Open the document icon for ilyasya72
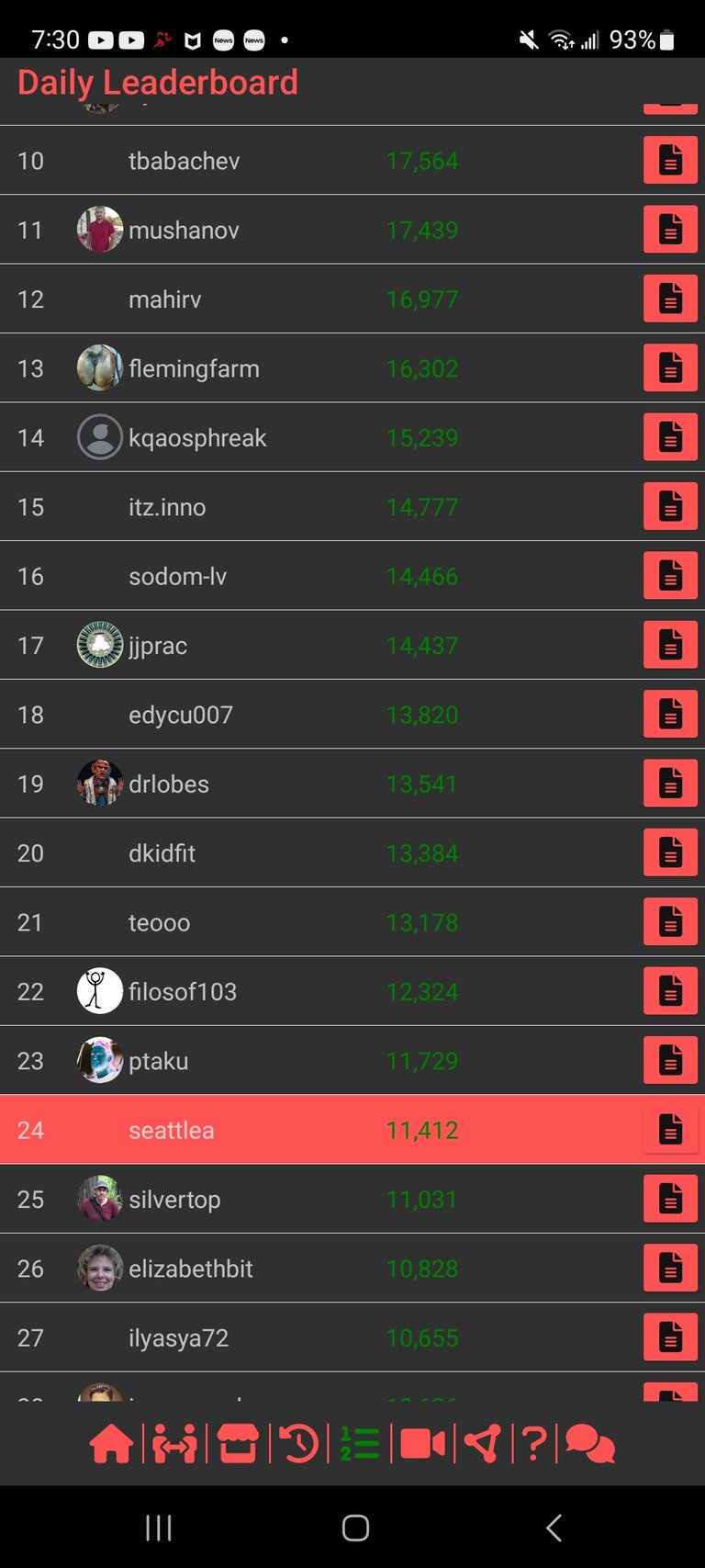The height and width of the screenshot is (1568, 705). pyautogui.click(x=671, y=1337)
